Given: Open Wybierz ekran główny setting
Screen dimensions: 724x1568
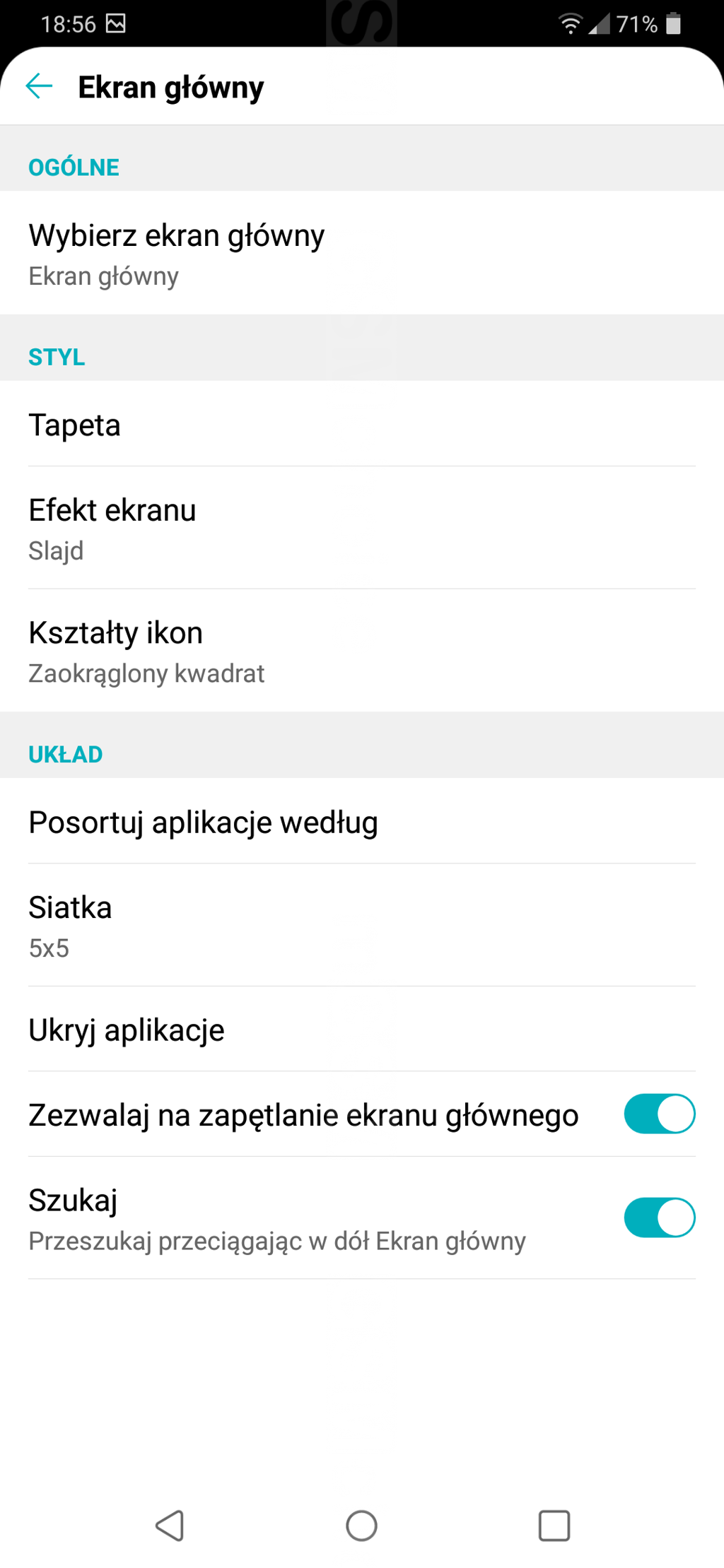Looking at the screenshot, I should [362, 253].
